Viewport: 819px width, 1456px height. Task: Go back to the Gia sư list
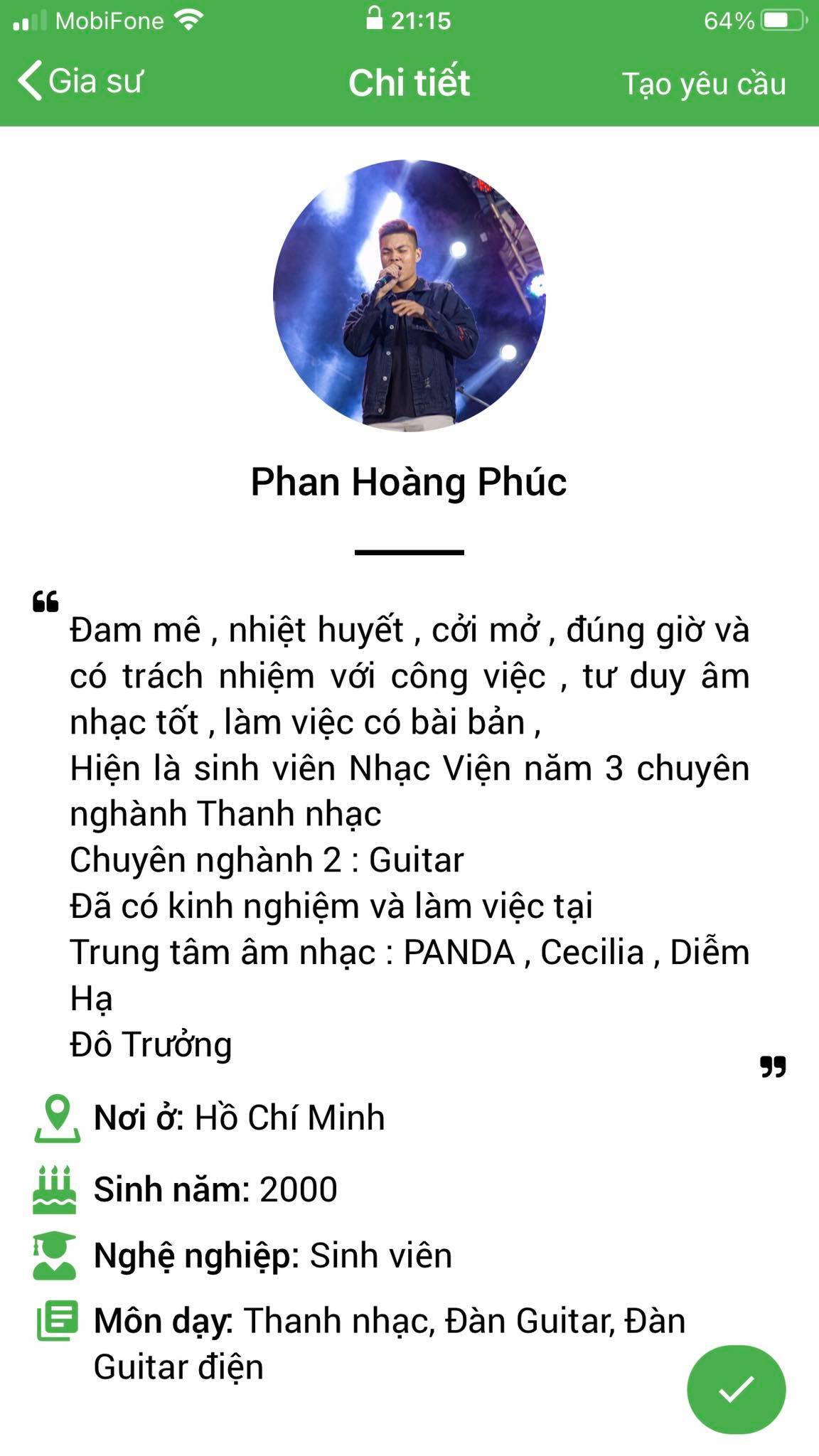pyautogui.click(x=80, y=81)
